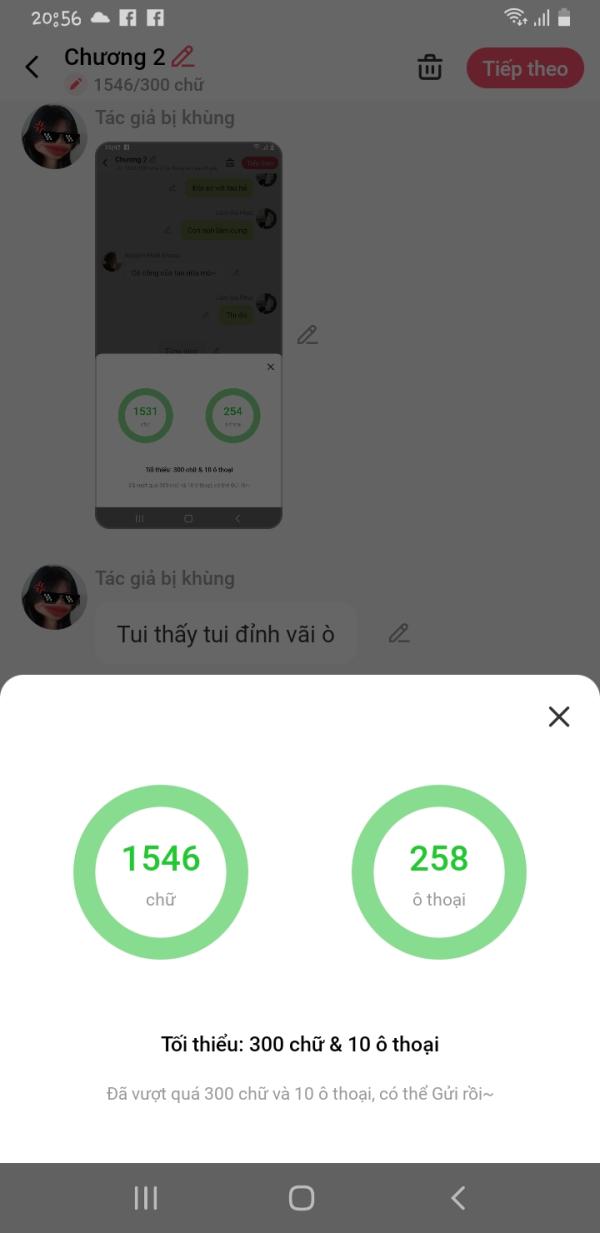600x1233 pixels.
Task: Open the system recent apps view
Action: [146, 1198]
